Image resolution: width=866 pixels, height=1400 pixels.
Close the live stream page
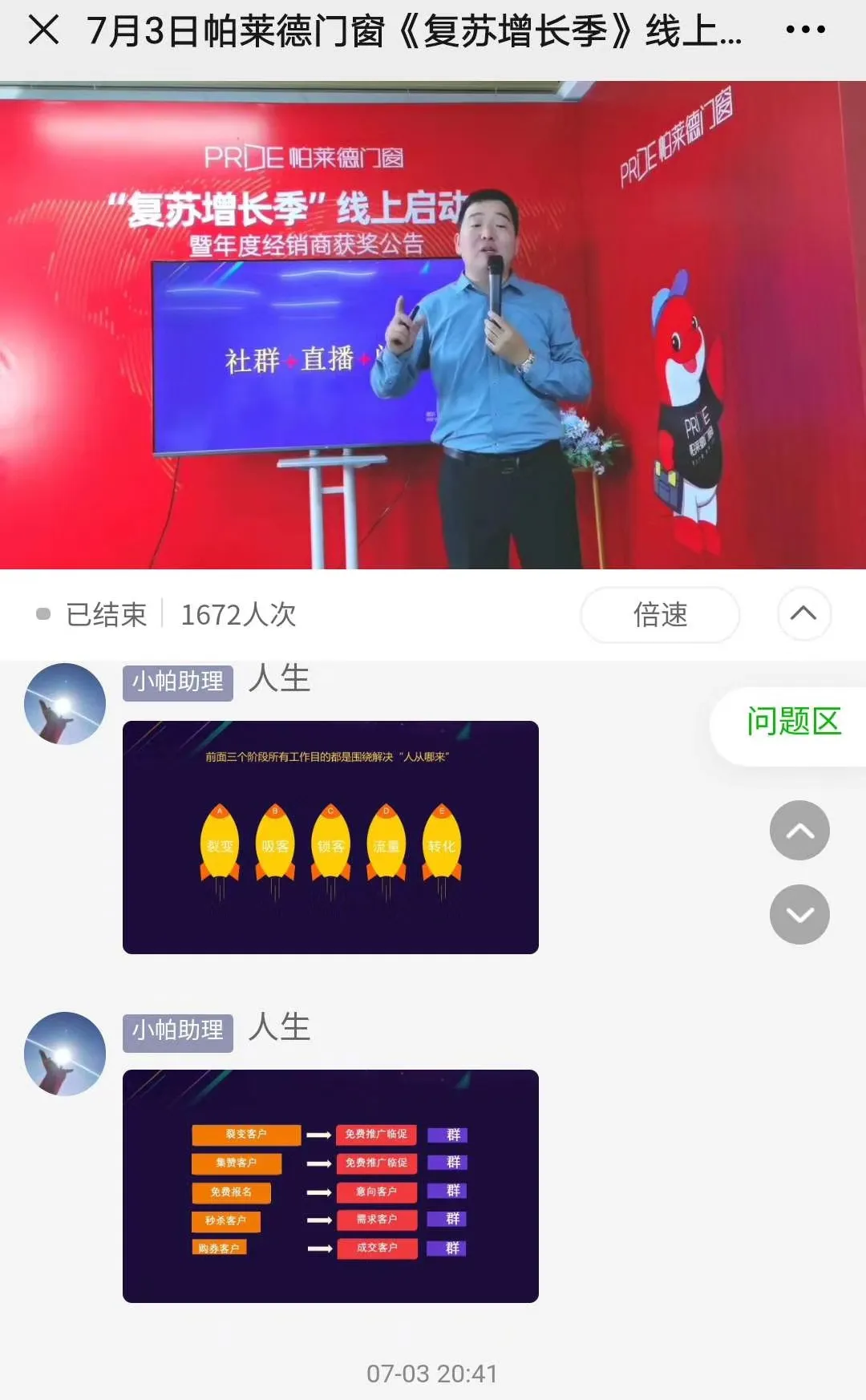43,30
